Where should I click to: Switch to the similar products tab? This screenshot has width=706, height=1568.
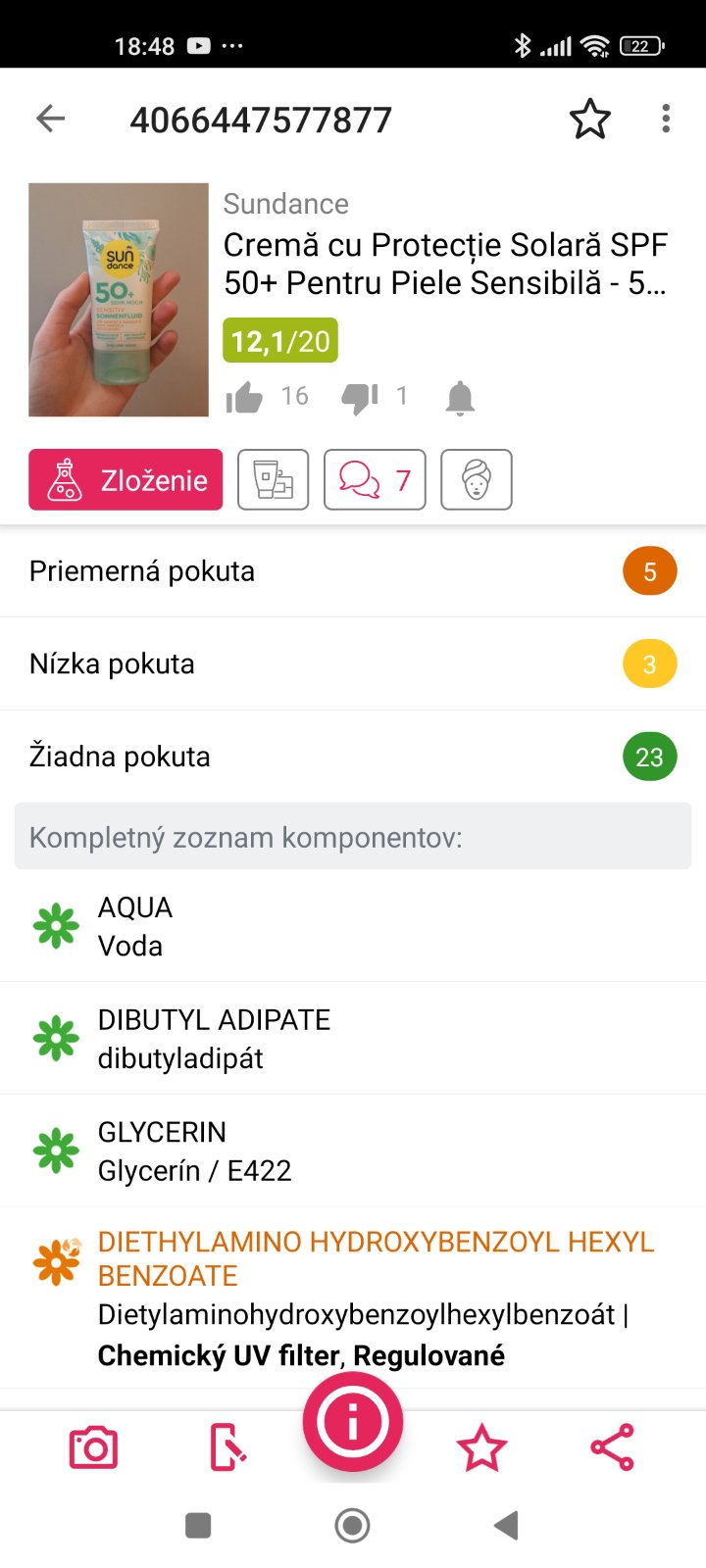tap(274, 480)
